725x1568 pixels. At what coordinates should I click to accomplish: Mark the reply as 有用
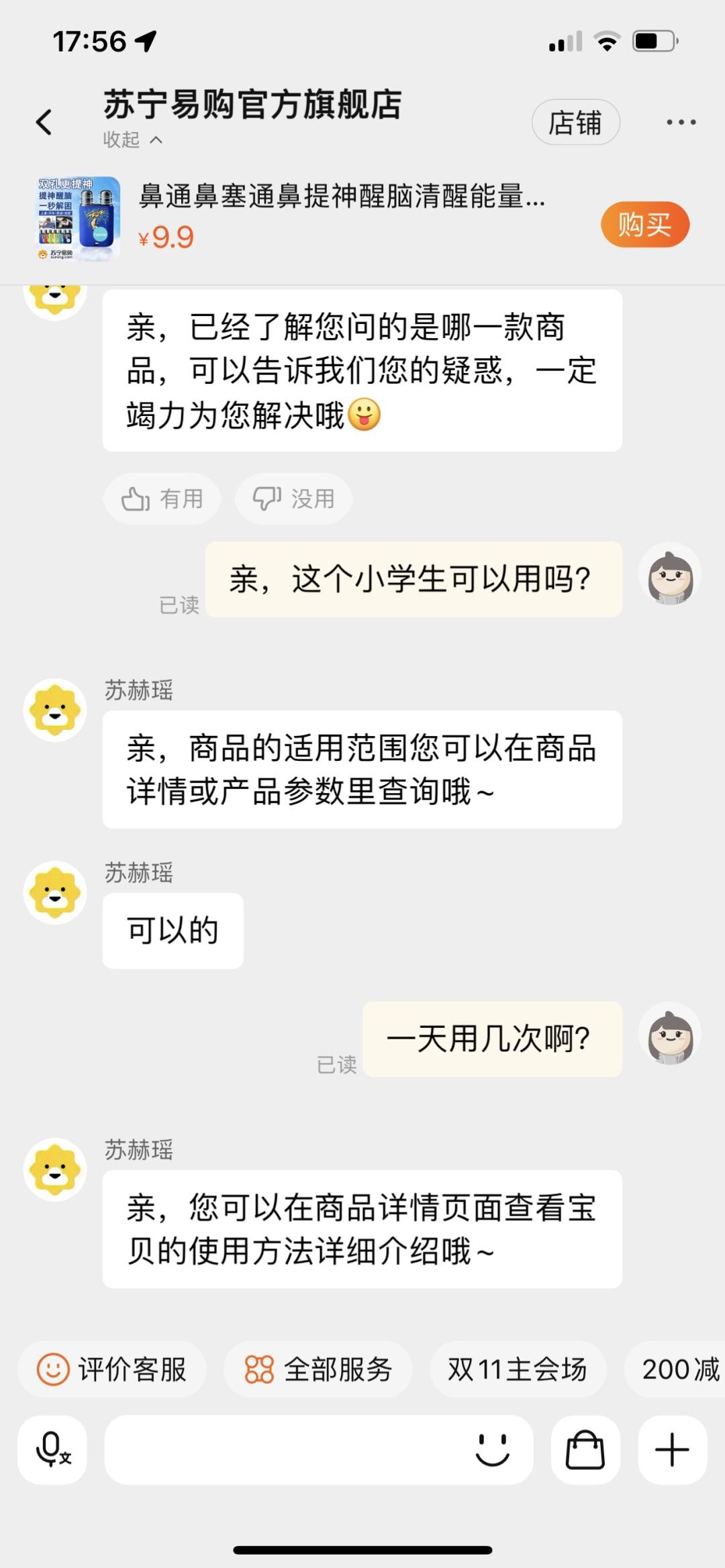[x=162, y=499]
